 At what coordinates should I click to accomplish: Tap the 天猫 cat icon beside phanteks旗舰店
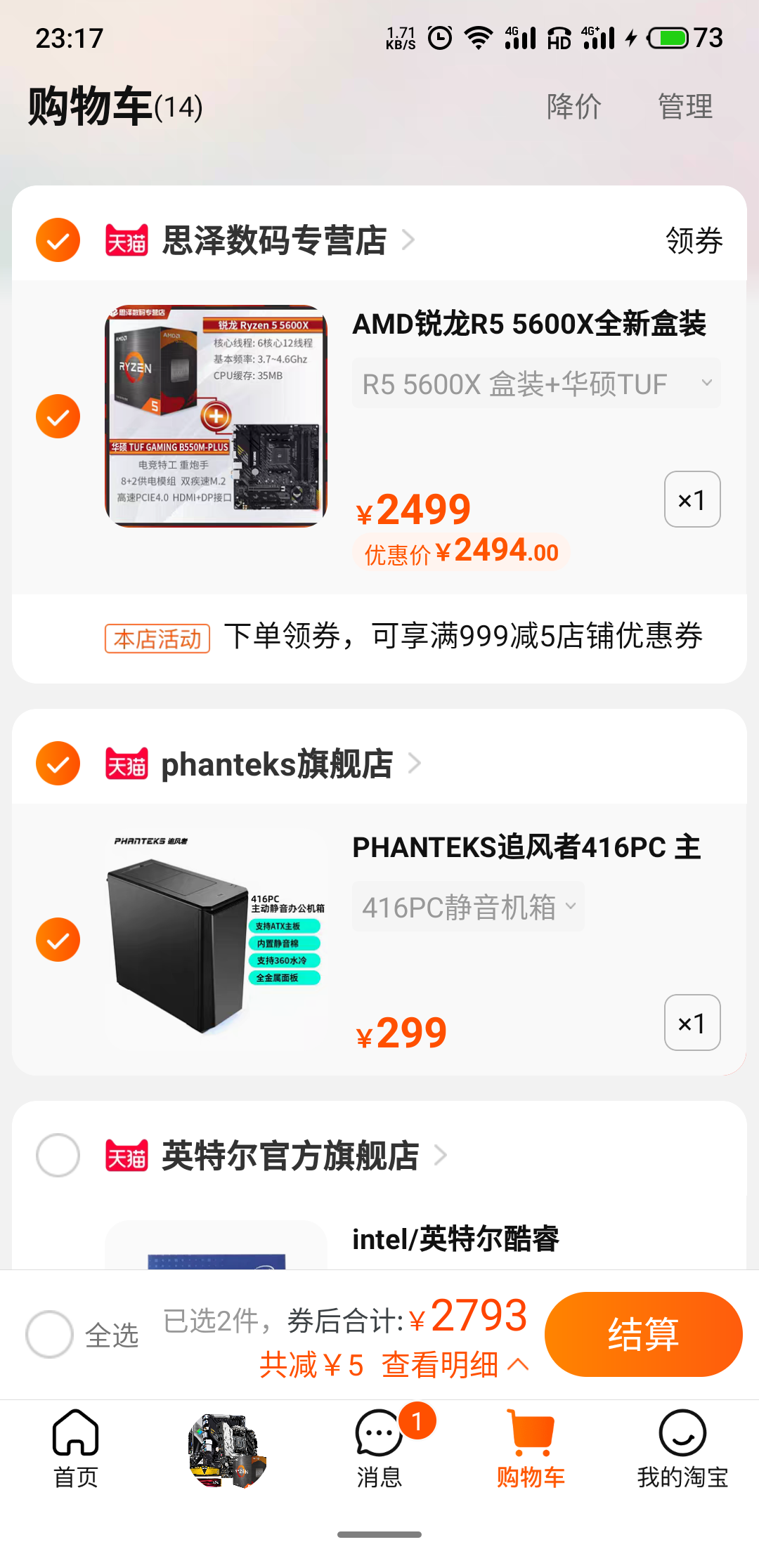point(126,764)
